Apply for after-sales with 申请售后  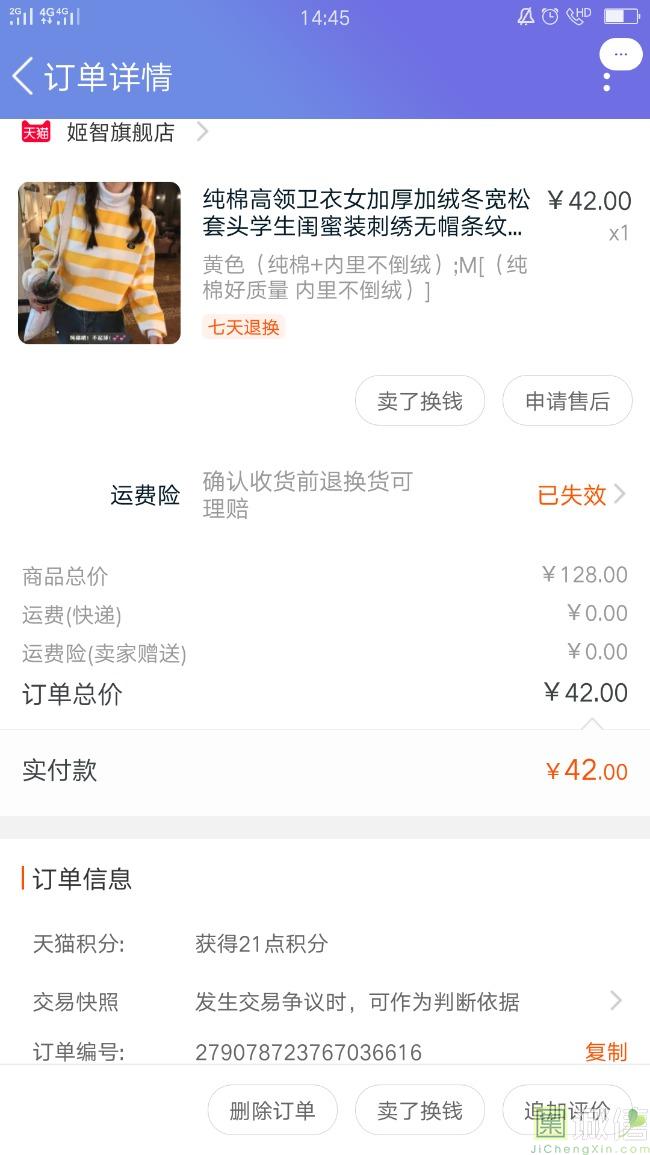point(567,402)
